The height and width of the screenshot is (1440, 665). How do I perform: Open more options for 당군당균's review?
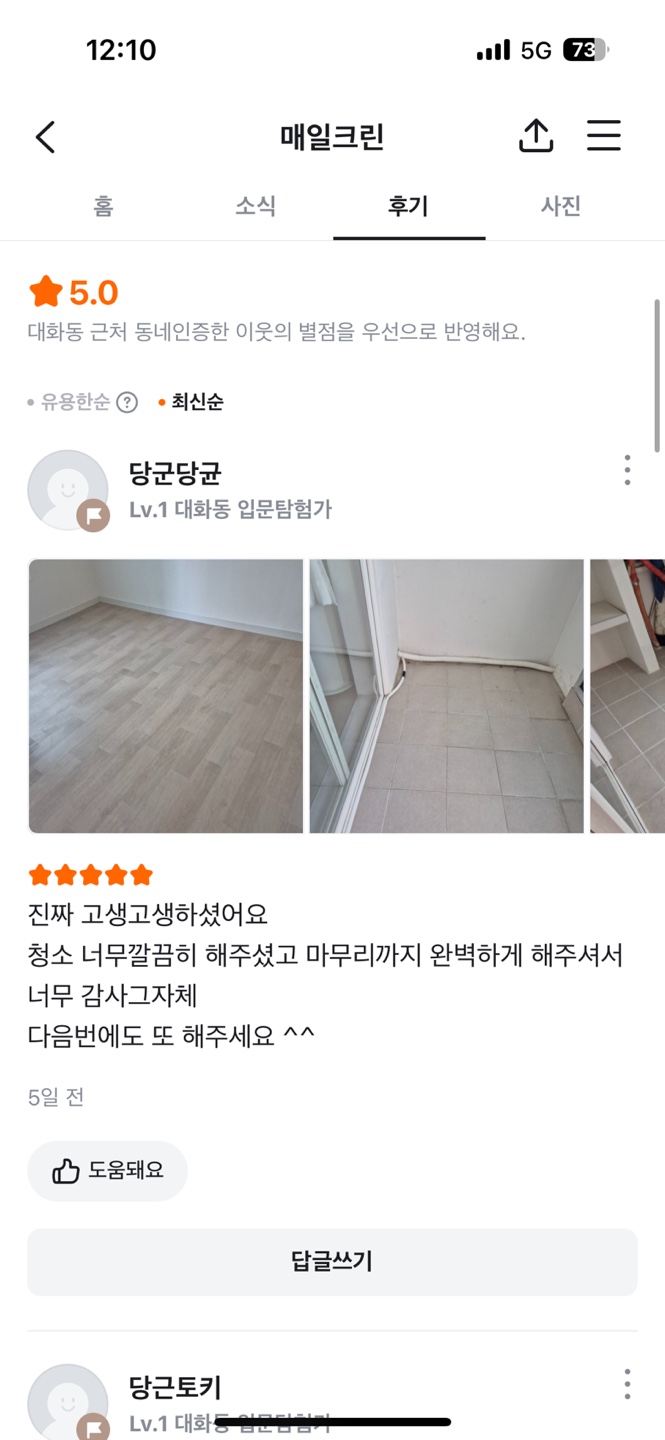pos(627,470)
